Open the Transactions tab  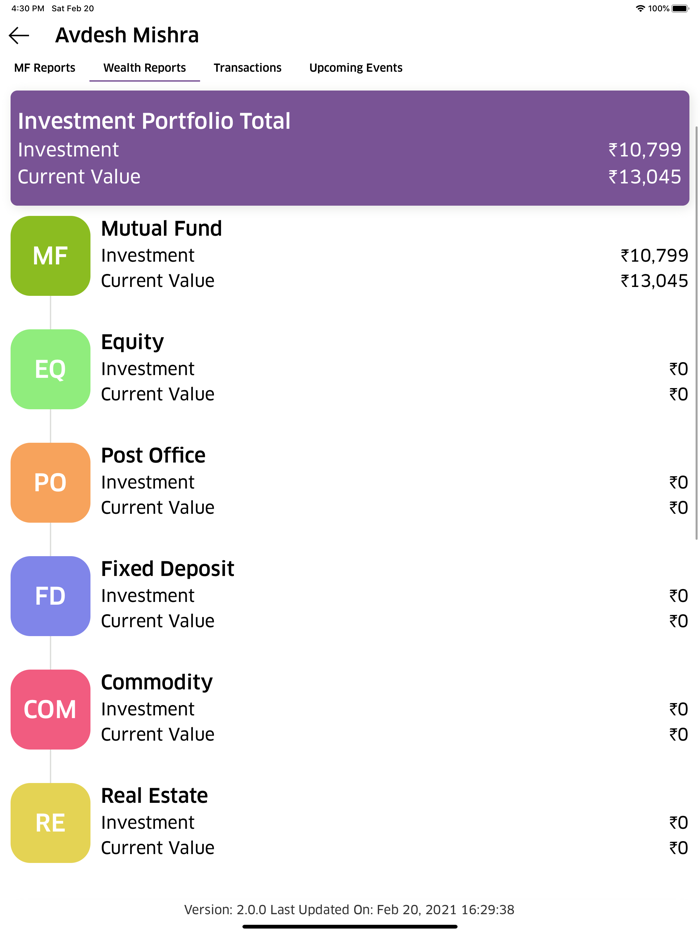tap(247, 68)
